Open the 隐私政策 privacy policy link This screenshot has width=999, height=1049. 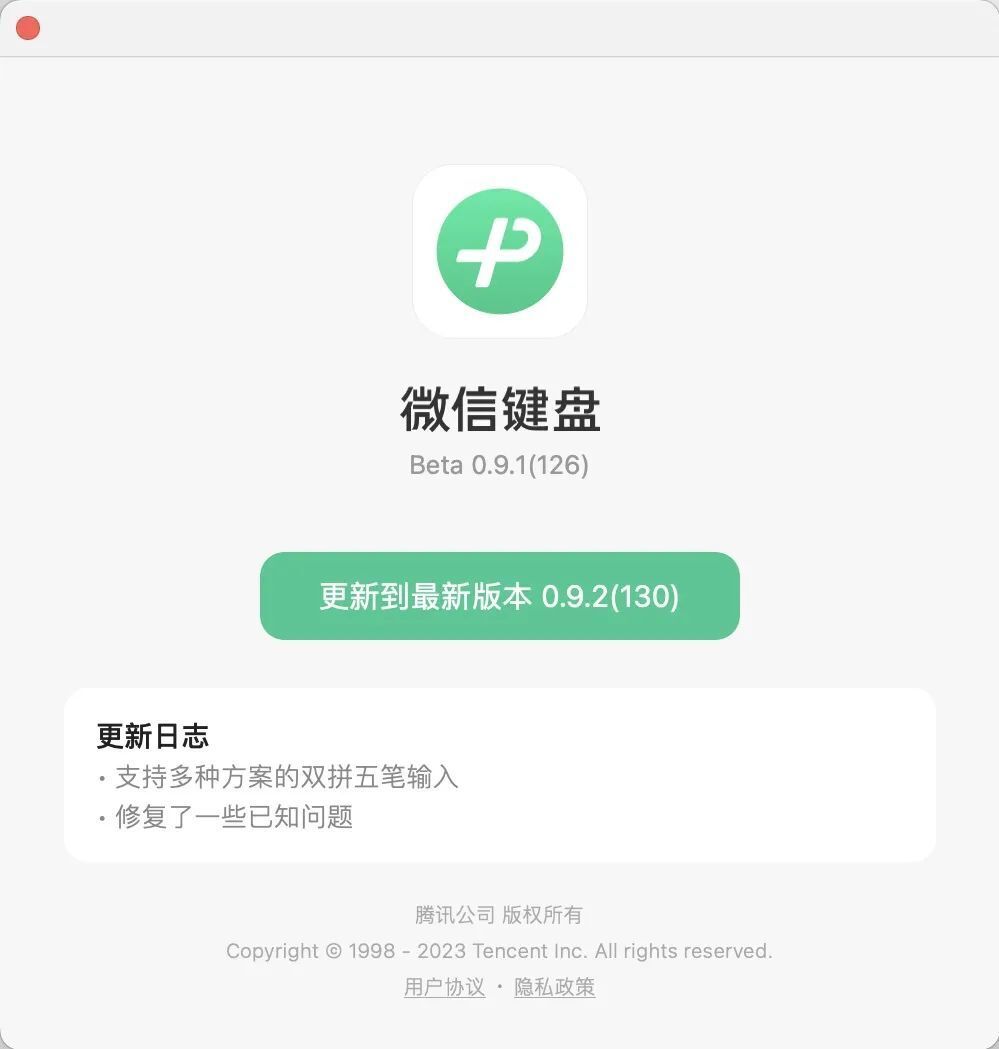554,987
